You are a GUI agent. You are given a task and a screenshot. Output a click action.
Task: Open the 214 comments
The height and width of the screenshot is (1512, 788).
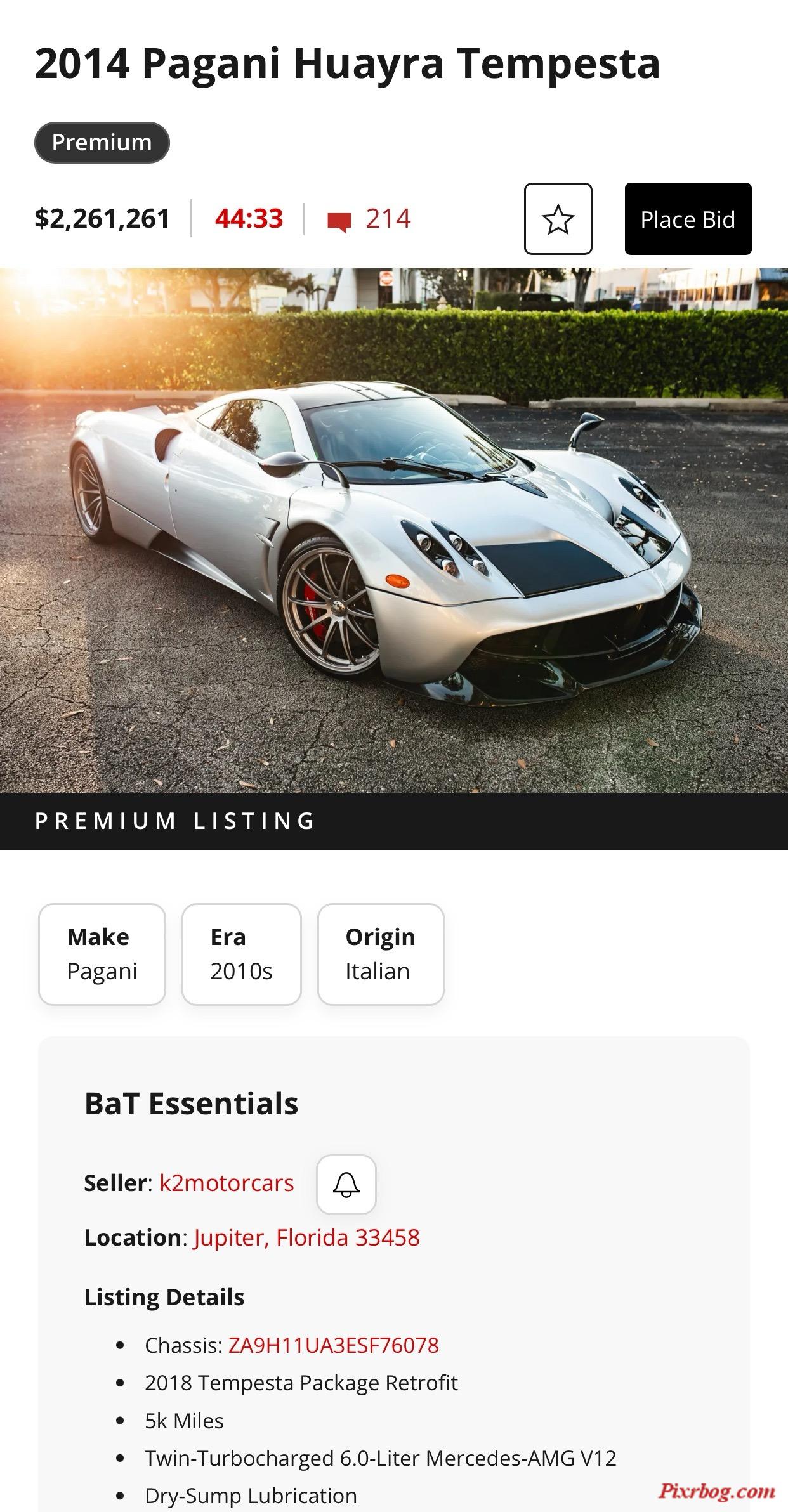click(370, 219)
